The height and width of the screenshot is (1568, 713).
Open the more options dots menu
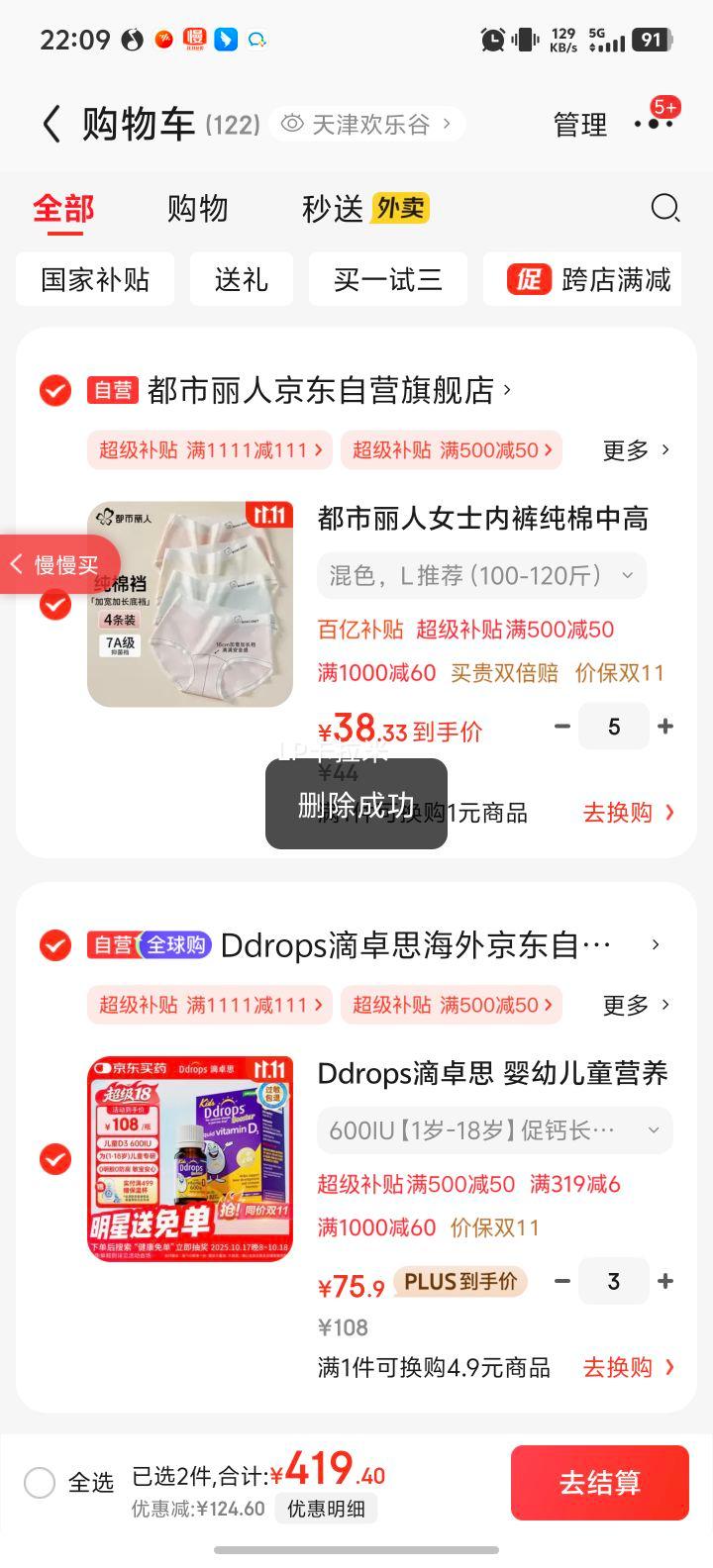tap(654, 124)
